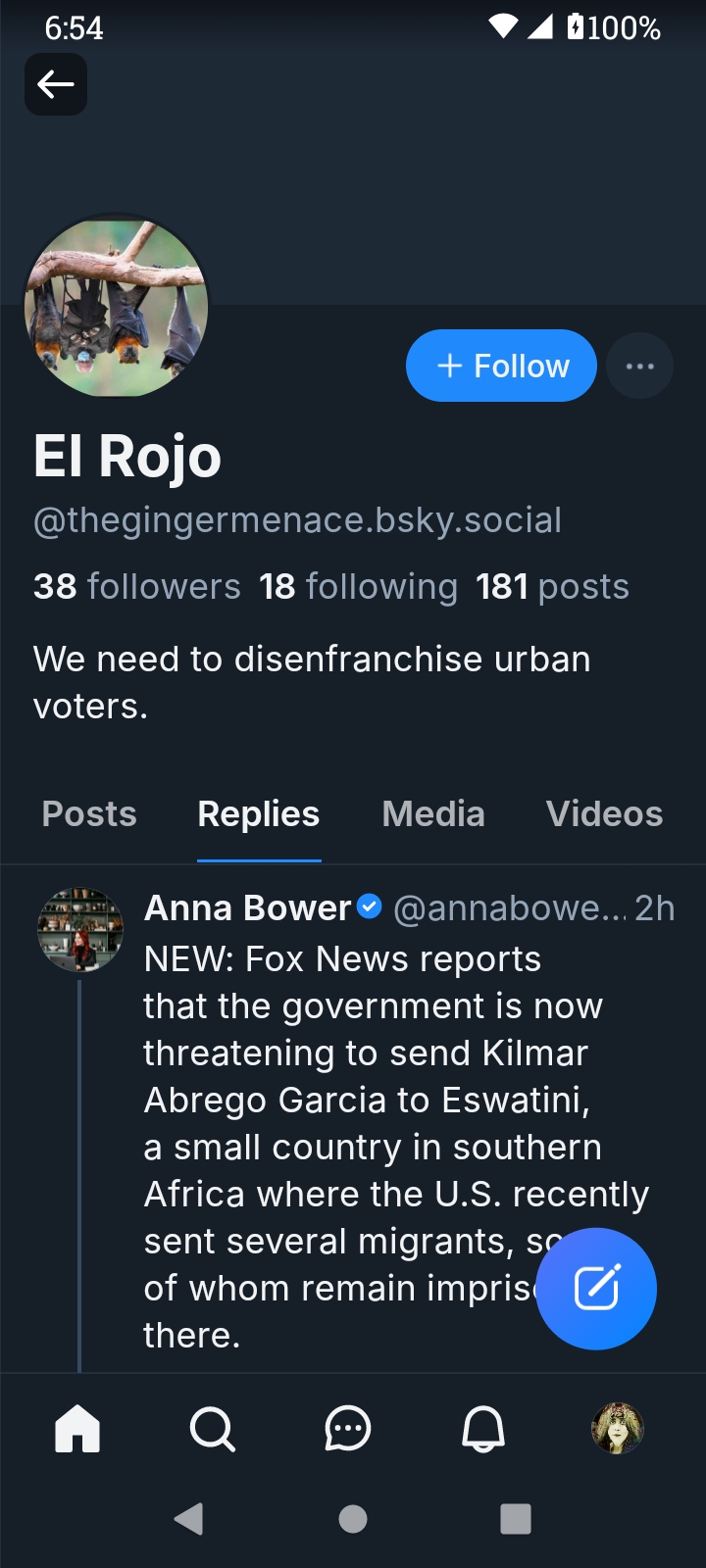706x1568 pixels.
Task: Follow El Rojo's account
Action: pyautogui.click(x=501, y=366)
